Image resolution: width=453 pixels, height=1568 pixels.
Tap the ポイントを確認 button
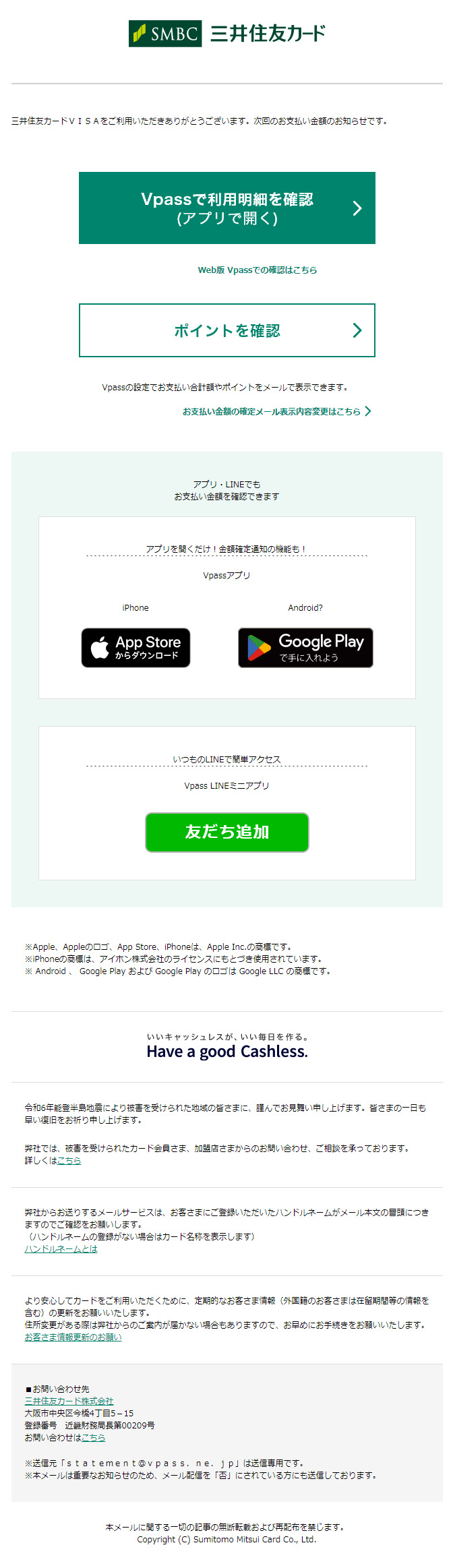coord(227,330)
